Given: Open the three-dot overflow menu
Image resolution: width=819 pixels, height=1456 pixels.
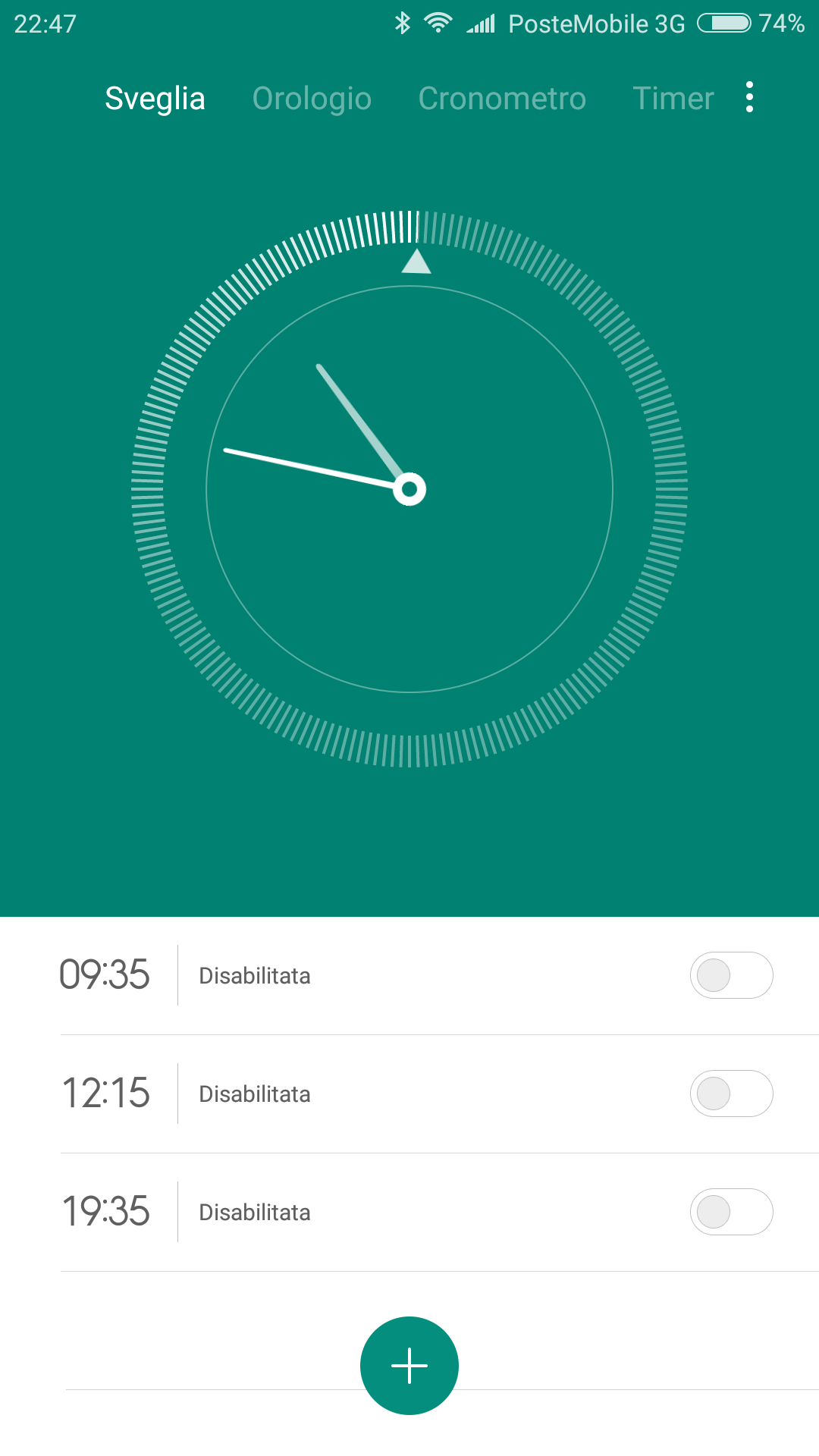Looking at the screenshot, I should 749,97.
